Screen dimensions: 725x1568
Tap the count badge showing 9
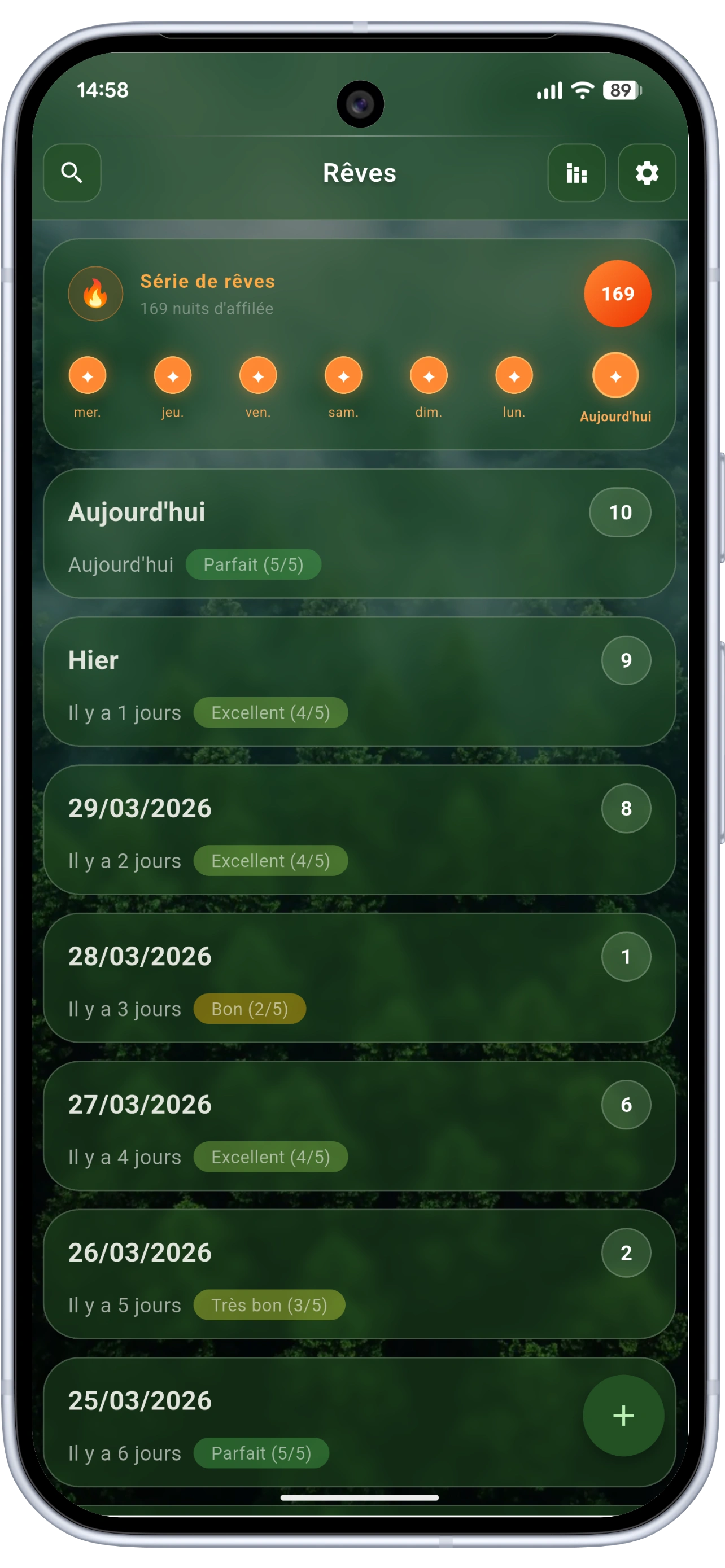click(x=626, y=660)
